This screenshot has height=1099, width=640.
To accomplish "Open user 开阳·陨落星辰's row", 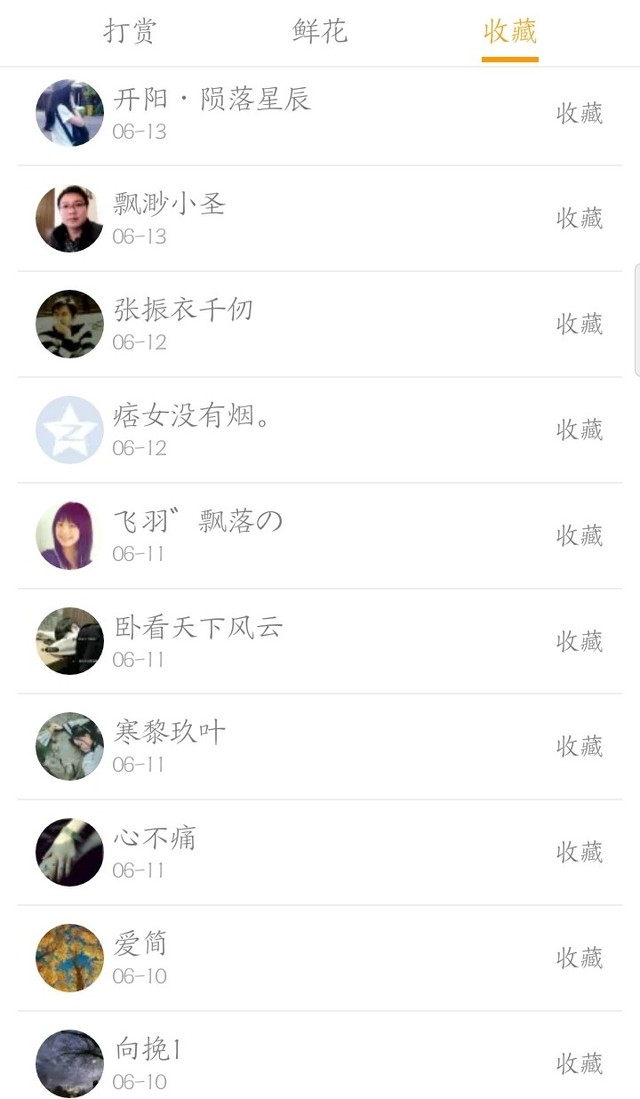I will point(320,113).
